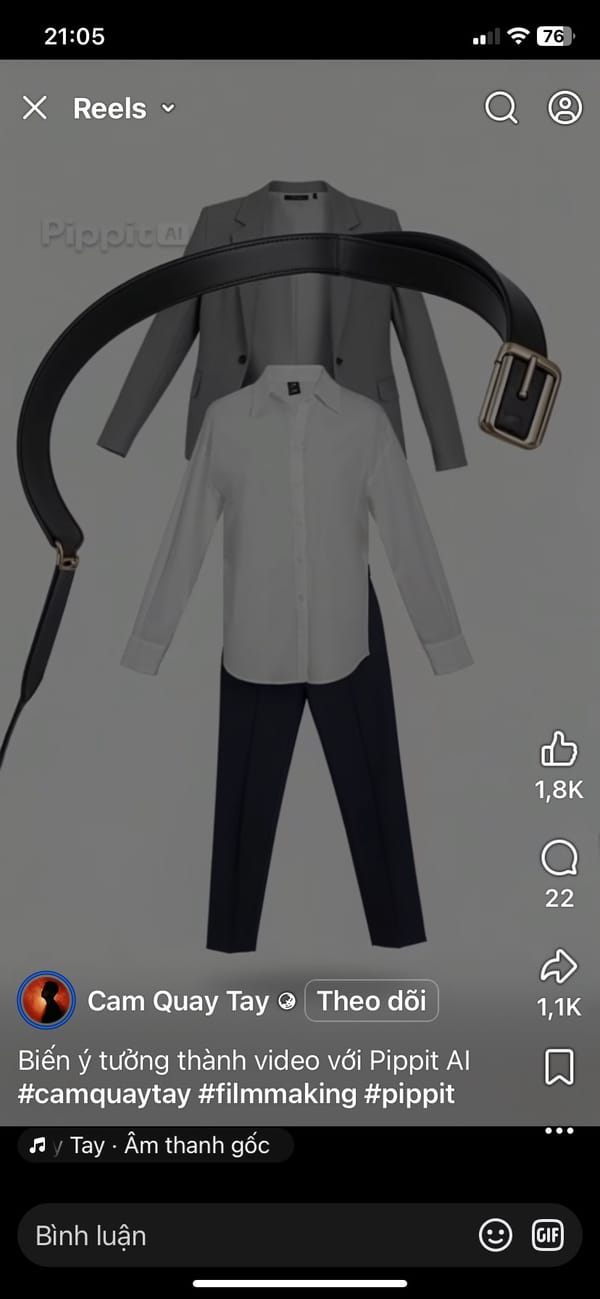
Task: Open comments on this reel
Action: pos(559,858)
